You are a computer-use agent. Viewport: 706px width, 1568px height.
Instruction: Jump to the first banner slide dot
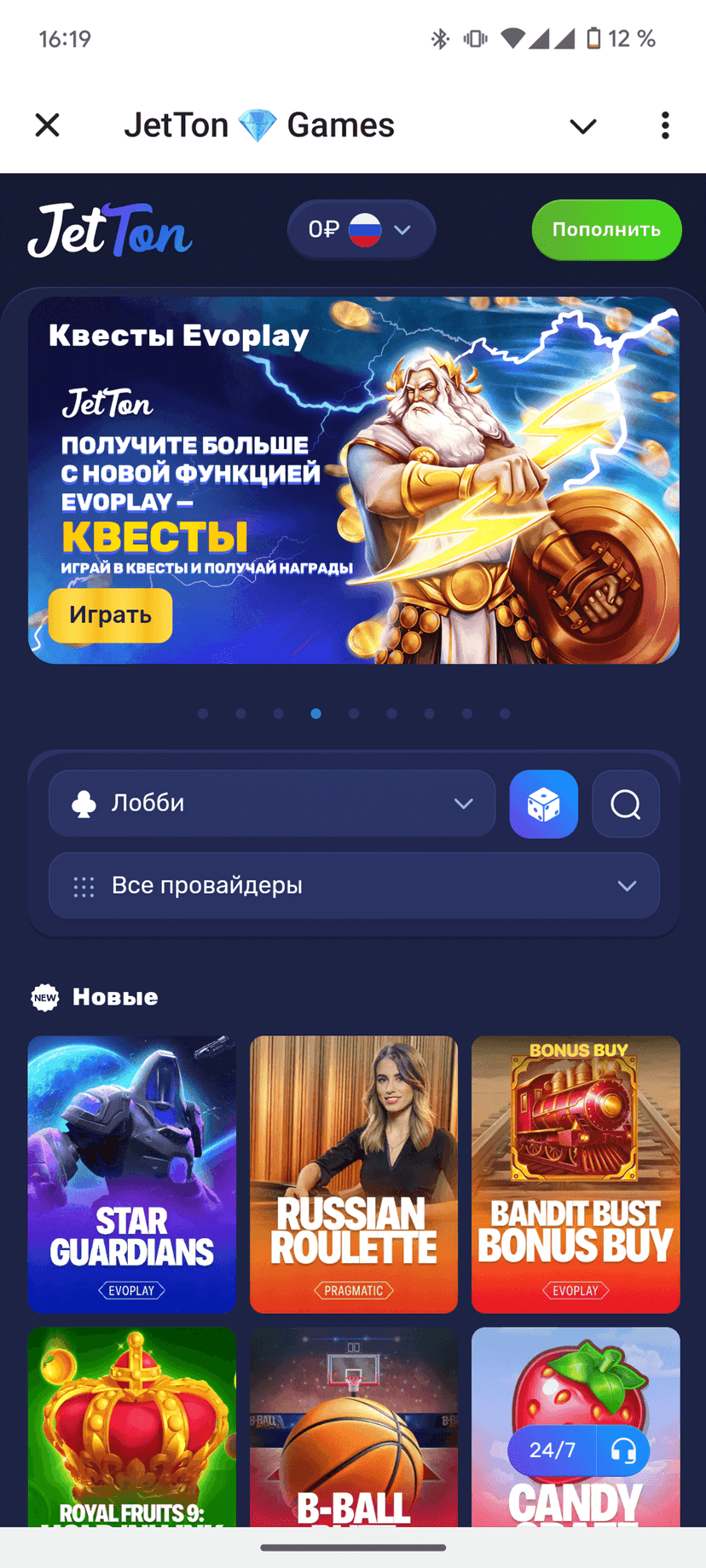click(x=203, y=713)
